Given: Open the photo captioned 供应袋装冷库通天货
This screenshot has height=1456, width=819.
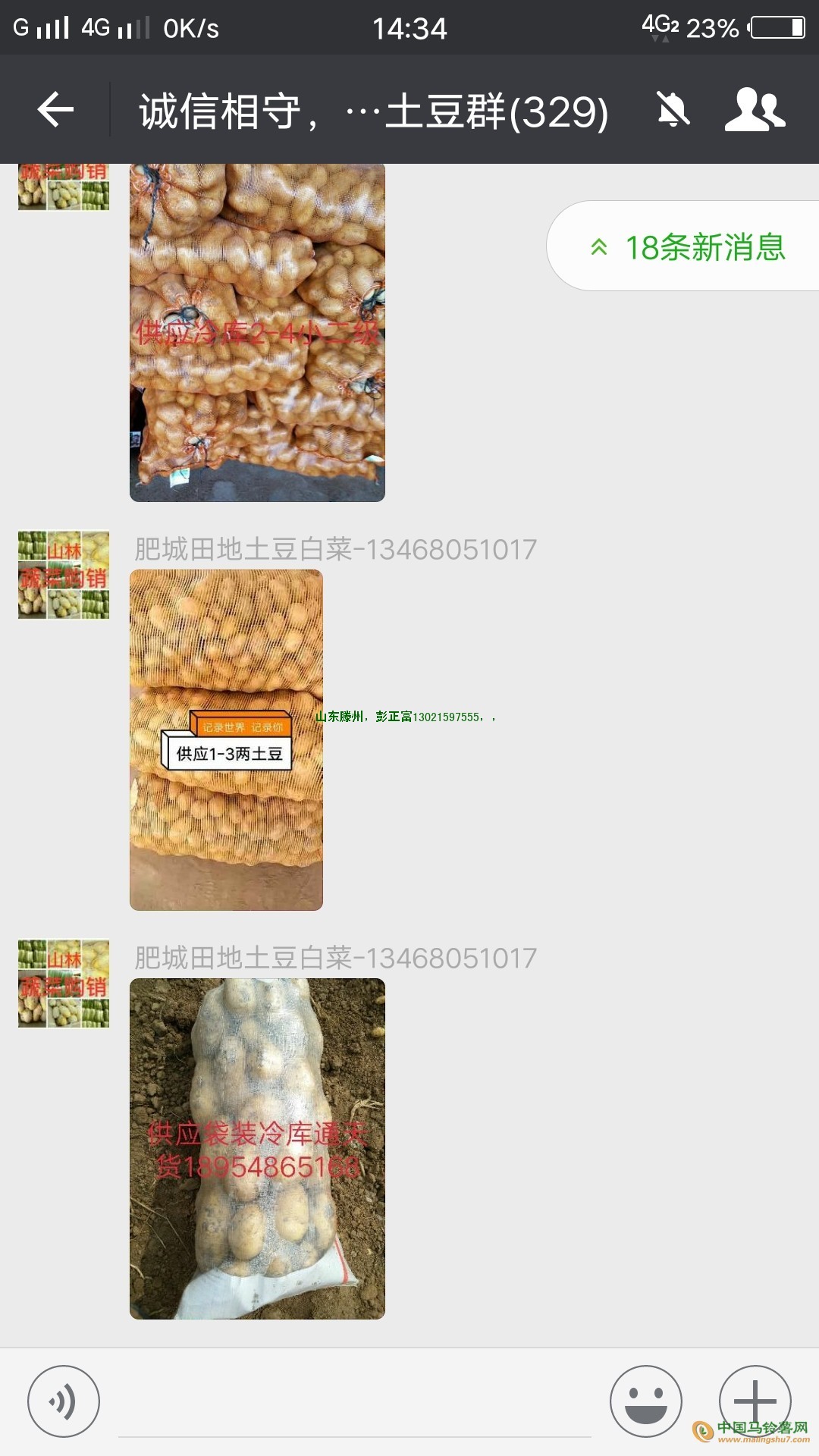Looking at the screenshot, I should point(257,1148).
